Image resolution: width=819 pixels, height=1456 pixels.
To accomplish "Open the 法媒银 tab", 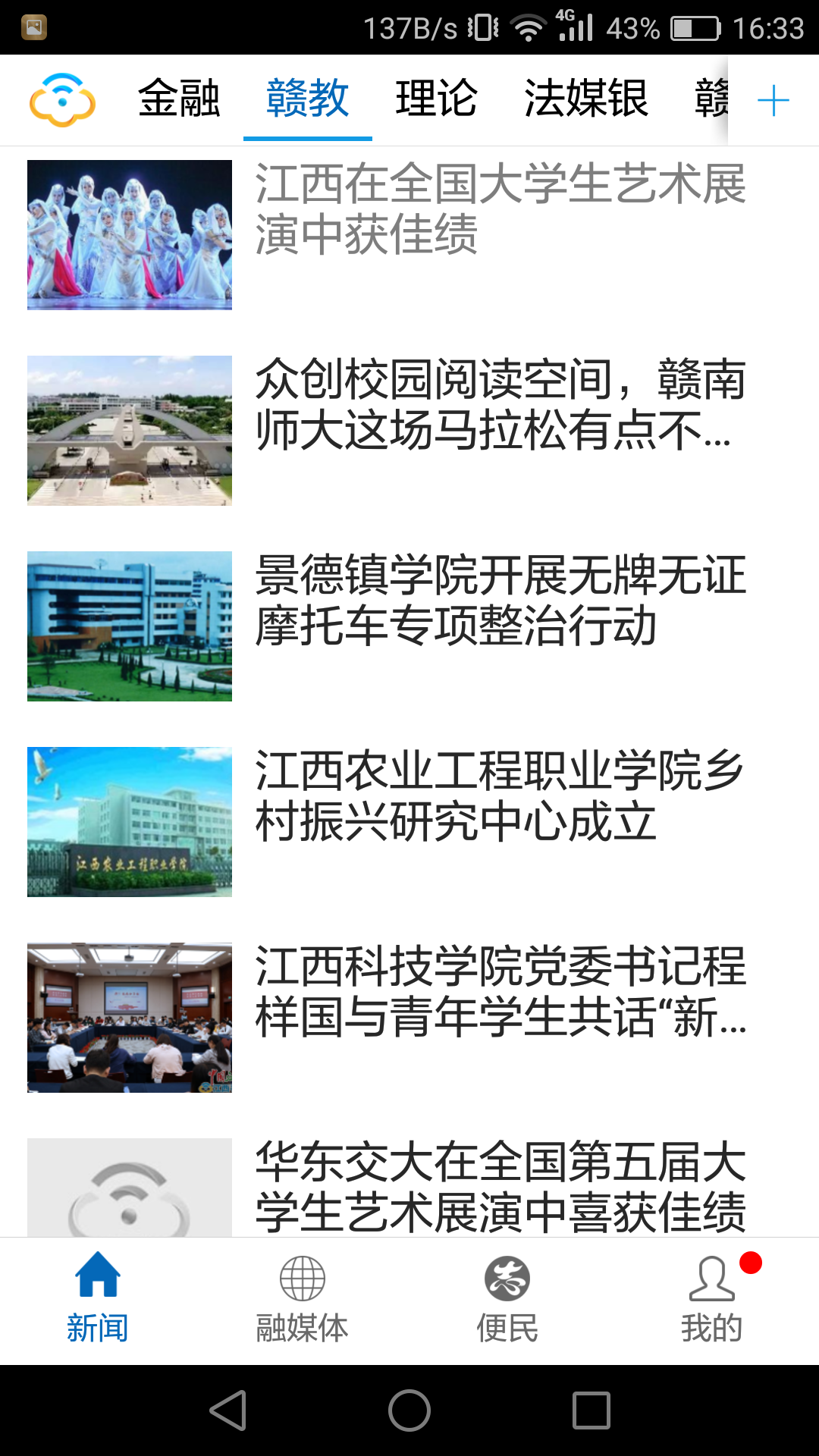I will coord(586,99).
